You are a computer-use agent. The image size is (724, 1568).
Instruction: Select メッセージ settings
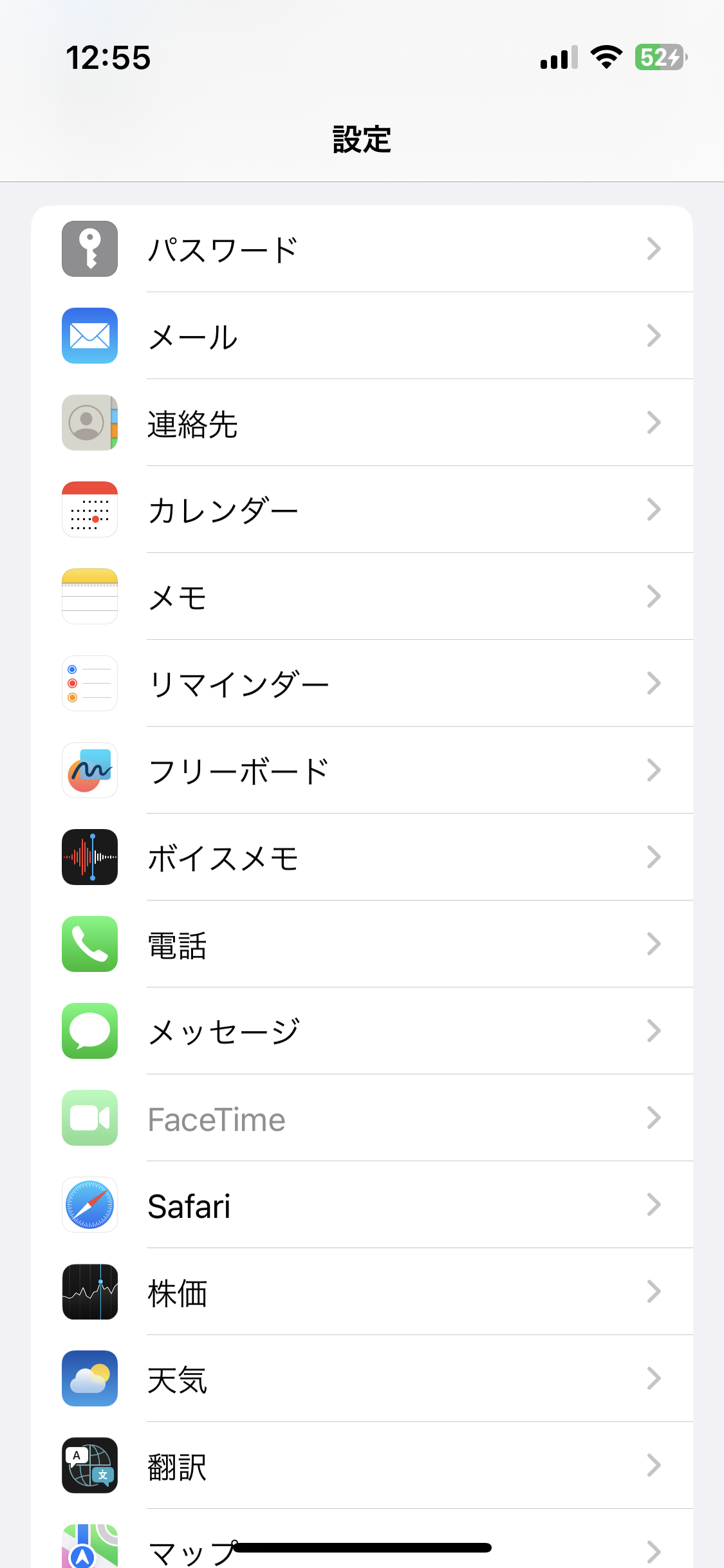(362, 1031)
